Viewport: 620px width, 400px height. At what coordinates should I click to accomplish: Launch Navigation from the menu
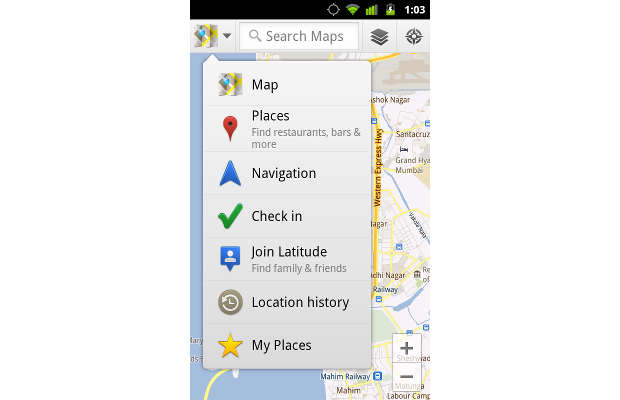[x=287, y=173]
